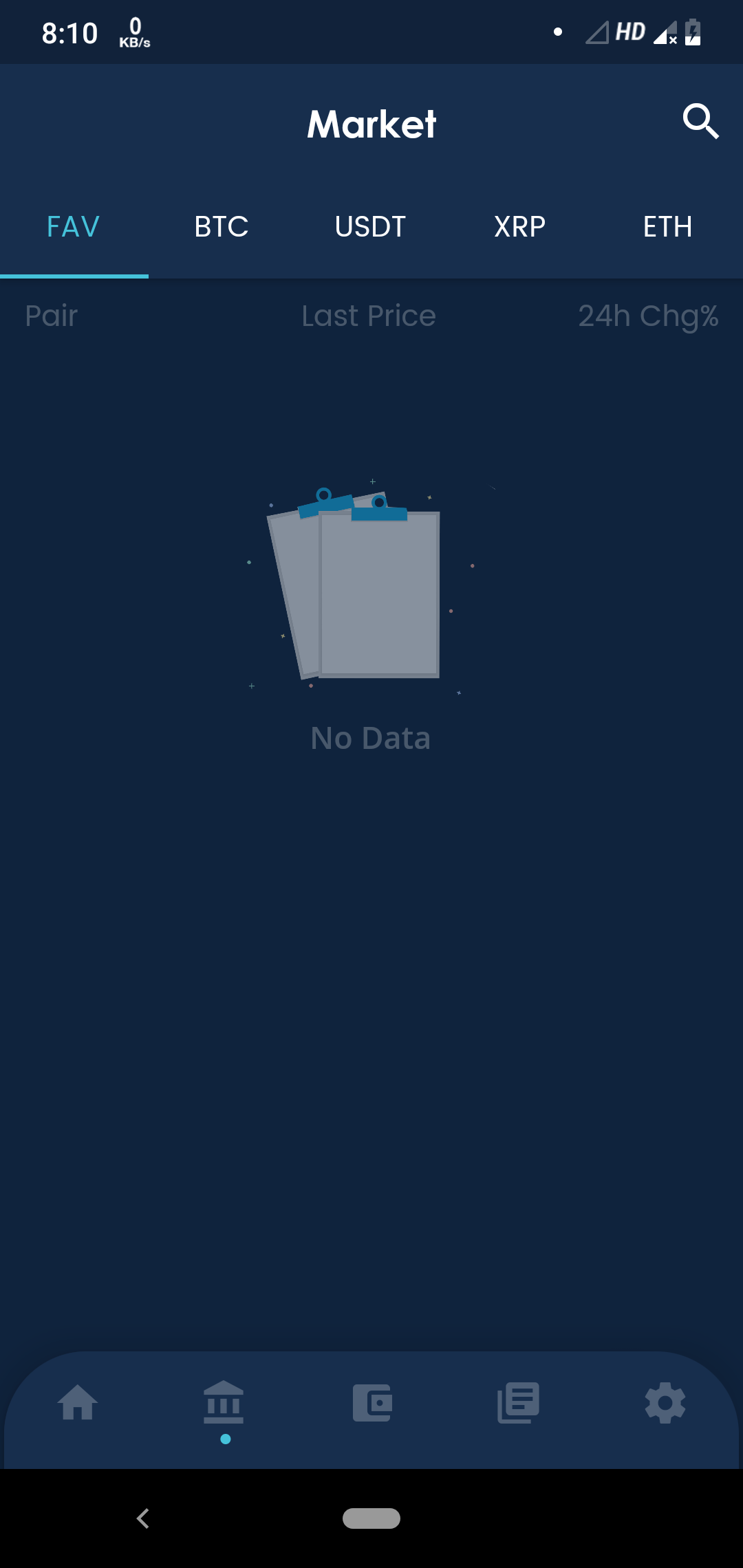Open the XRP market tab

coord(519,227)
